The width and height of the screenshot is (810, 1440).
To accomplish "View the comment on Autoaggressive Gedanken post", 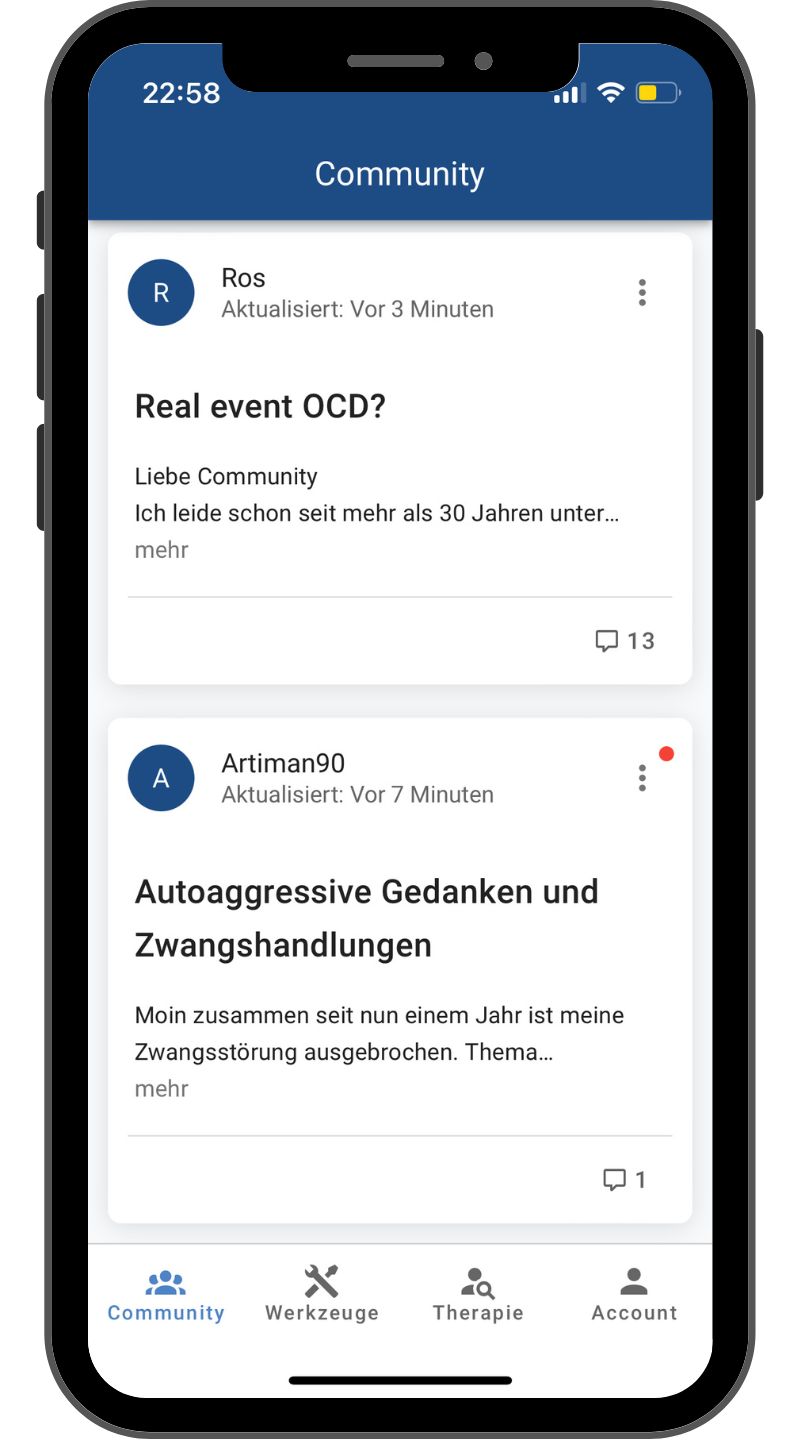I will 625,1180.
